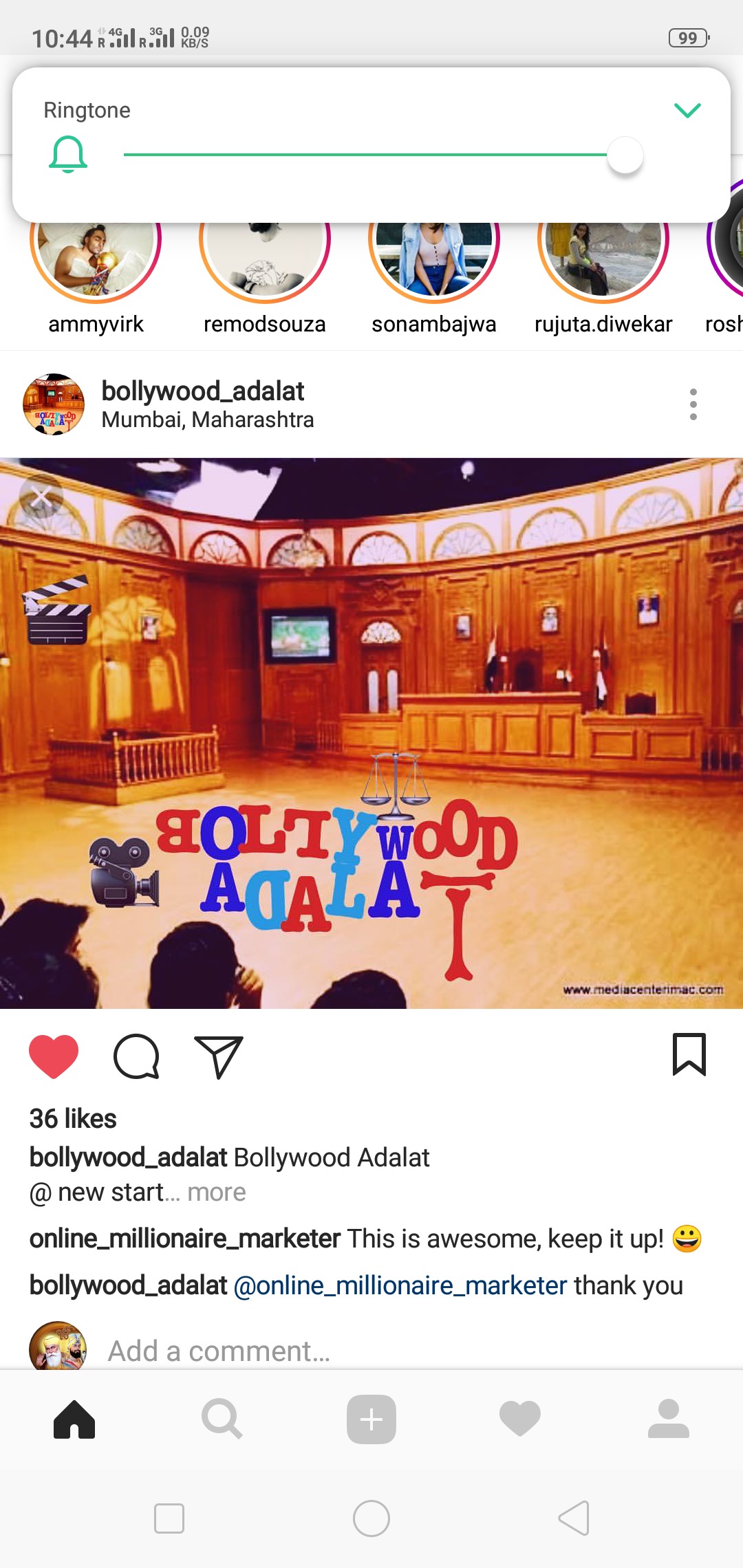Share the post via paper plane icon
The width and height of the screenshot is (743, 1568).
click(x=219, y=1056)
